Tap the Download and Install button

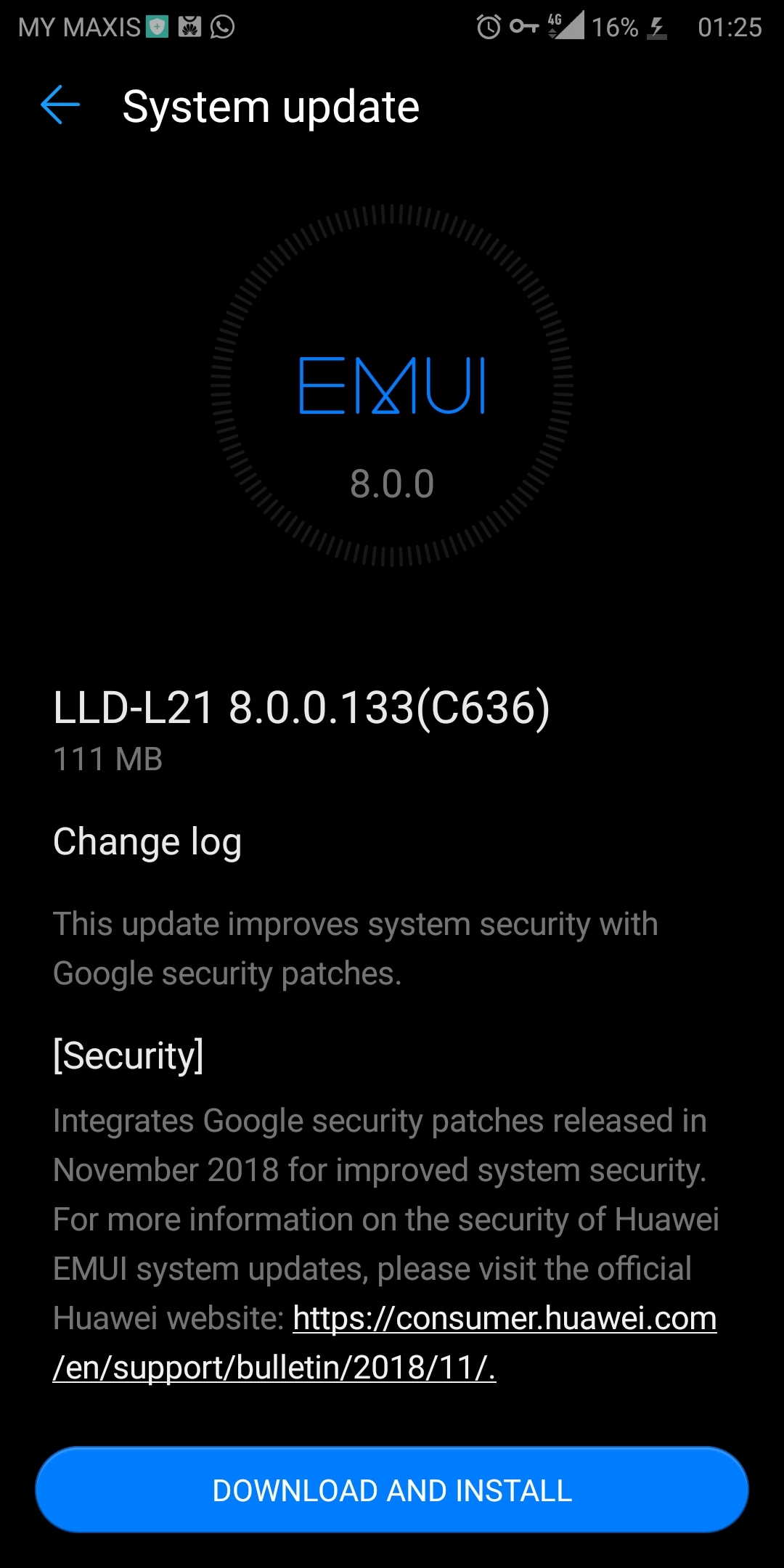(392, 1490)
